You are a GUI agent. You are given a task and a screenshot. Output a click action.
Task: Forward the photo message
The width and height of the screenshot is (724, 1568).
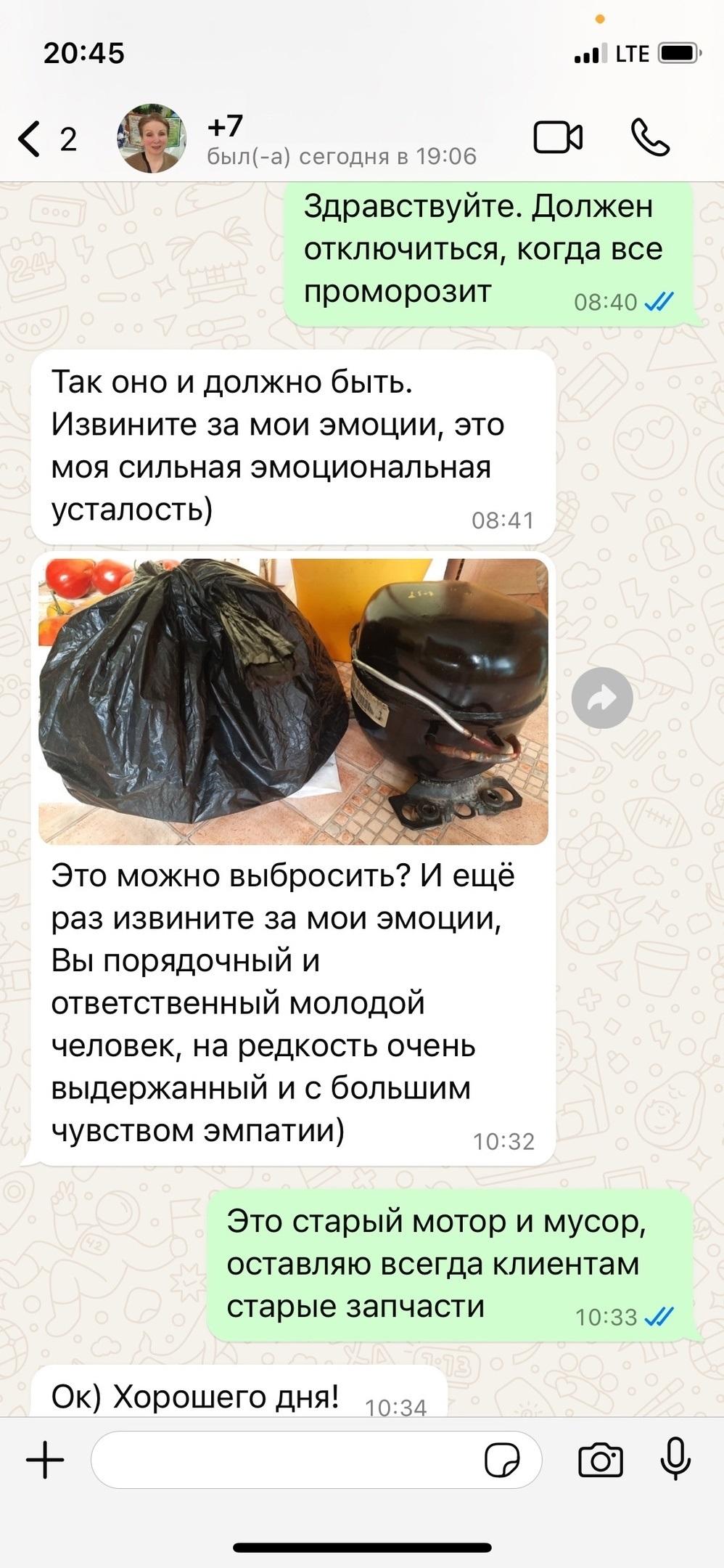coord(601,698)
